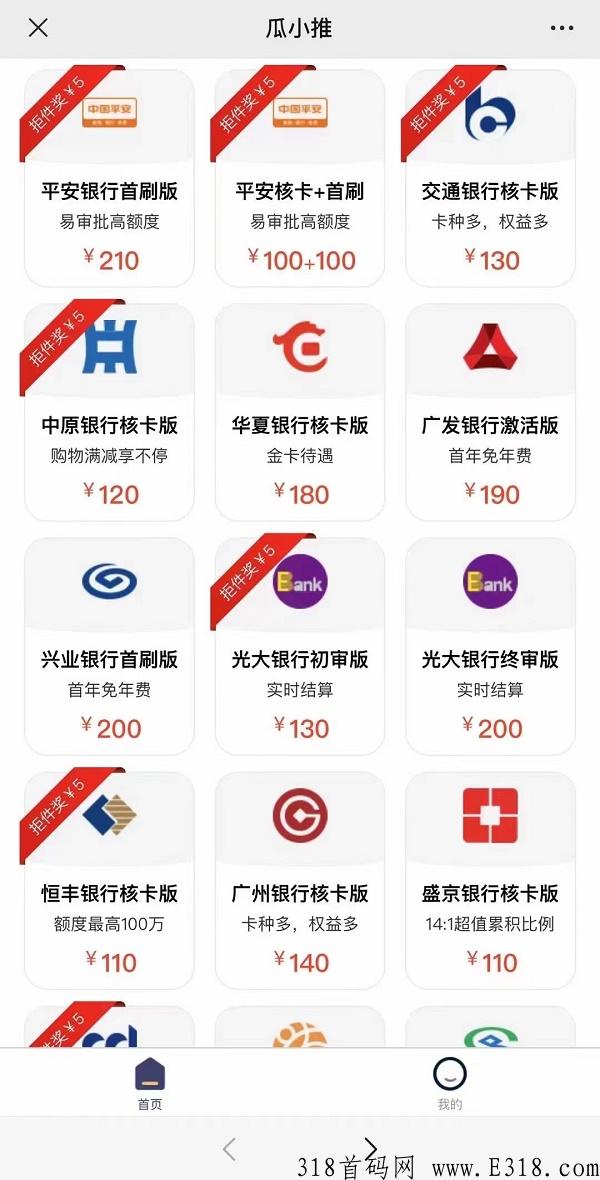Switch to the 我的 tab
The width and height of the screenshot is (600, 1180).
tap(449, 1084)
